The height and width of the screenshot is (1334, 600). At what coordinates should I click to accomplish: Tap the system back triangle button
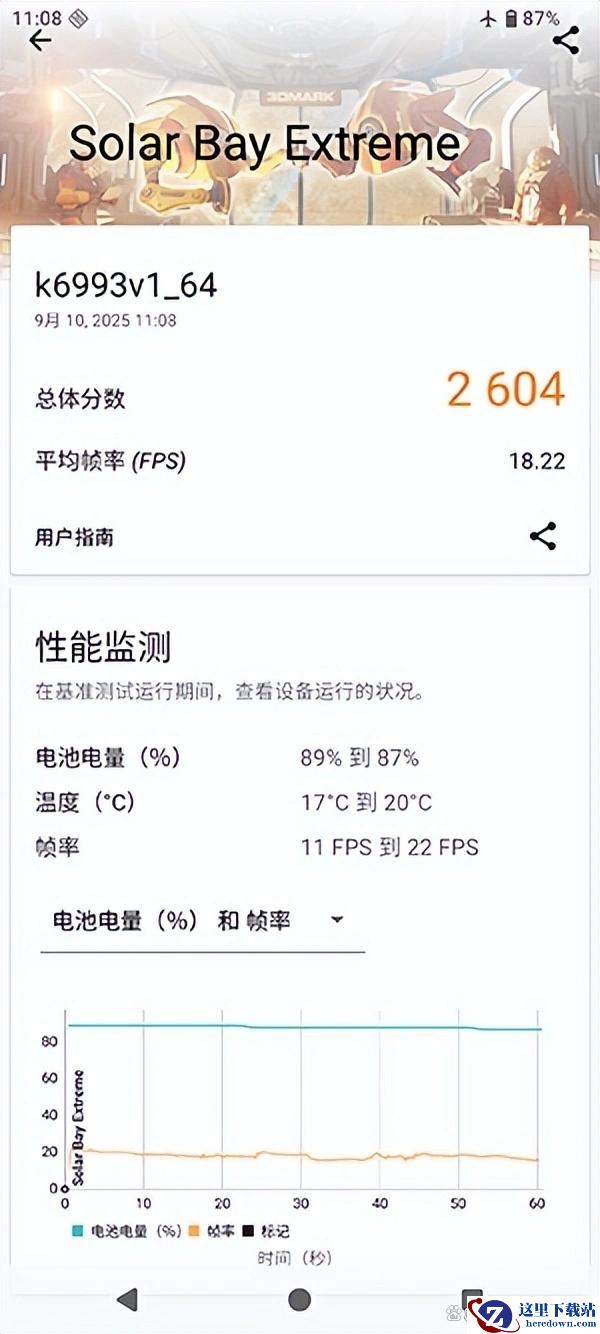tap(127, 1299)
